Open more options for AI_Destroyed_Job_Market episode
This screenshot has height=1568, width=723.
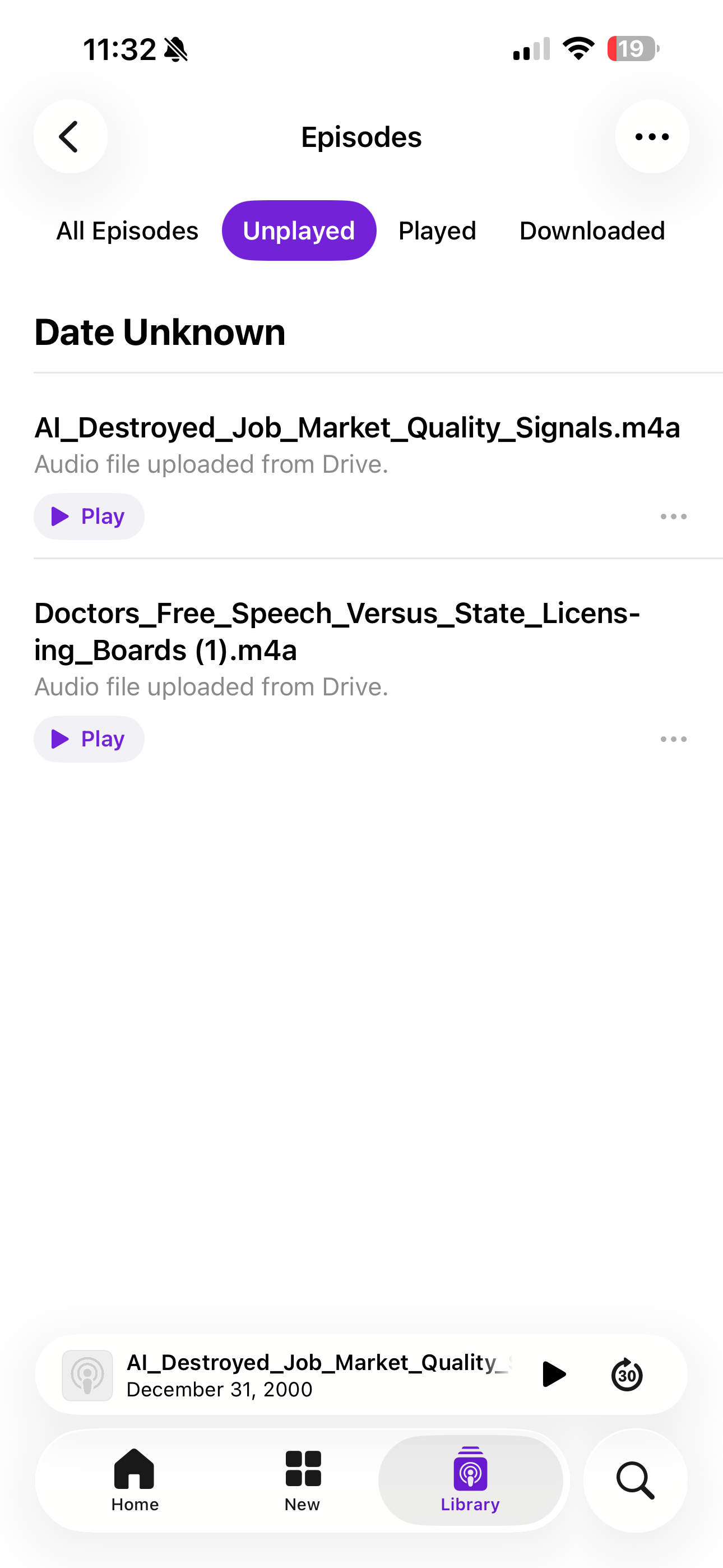673,517
